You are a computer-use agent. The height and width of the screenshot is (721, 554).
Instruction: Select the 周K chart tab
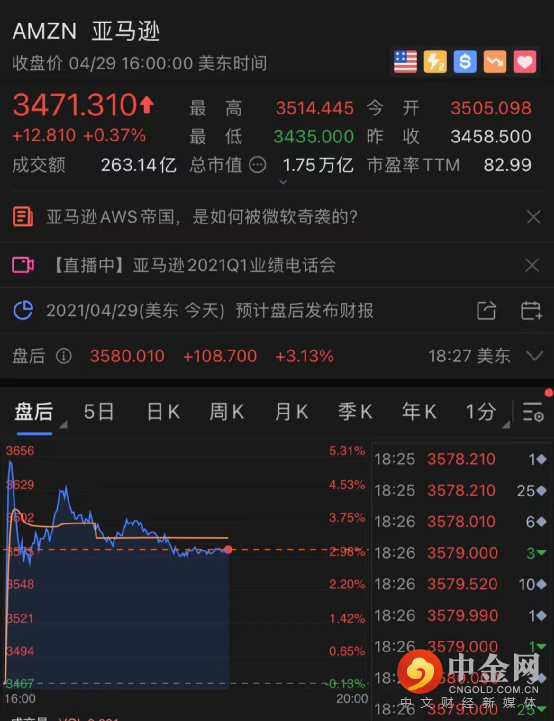(x=227, y=412)
